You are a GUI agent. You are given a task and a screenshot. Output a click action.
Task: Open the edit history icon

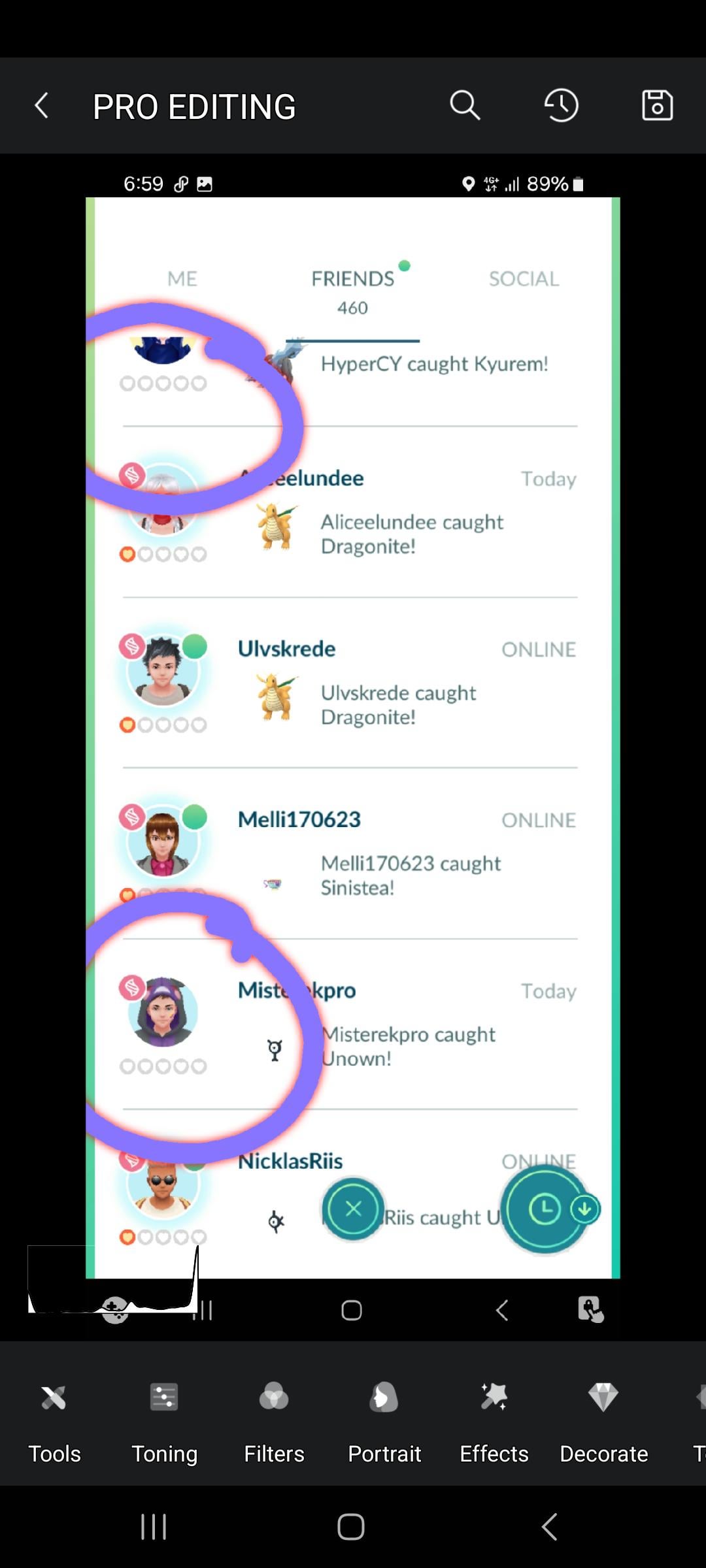561,105
